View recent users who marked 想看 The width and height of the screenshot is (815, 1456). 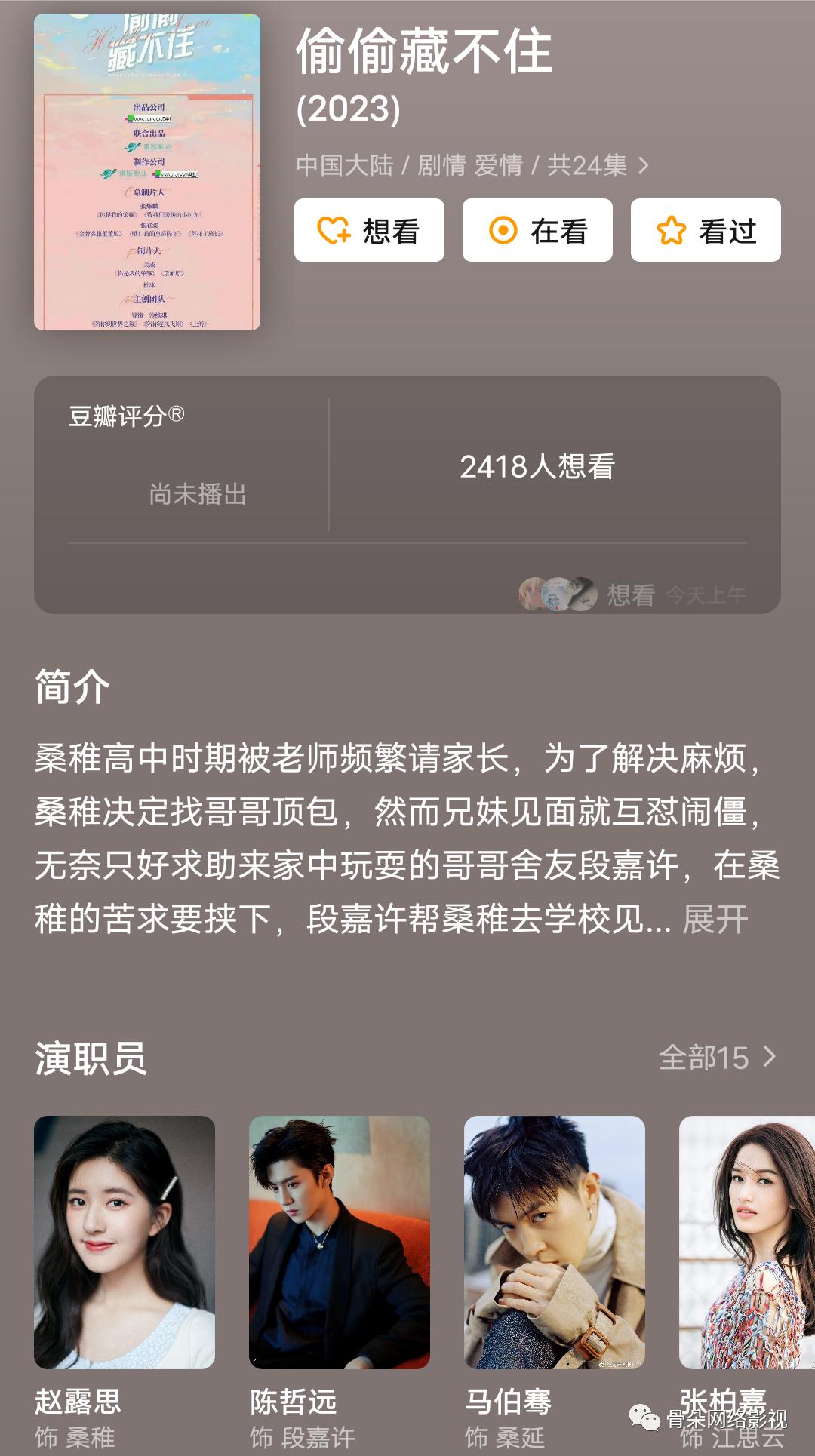[632, 594]
